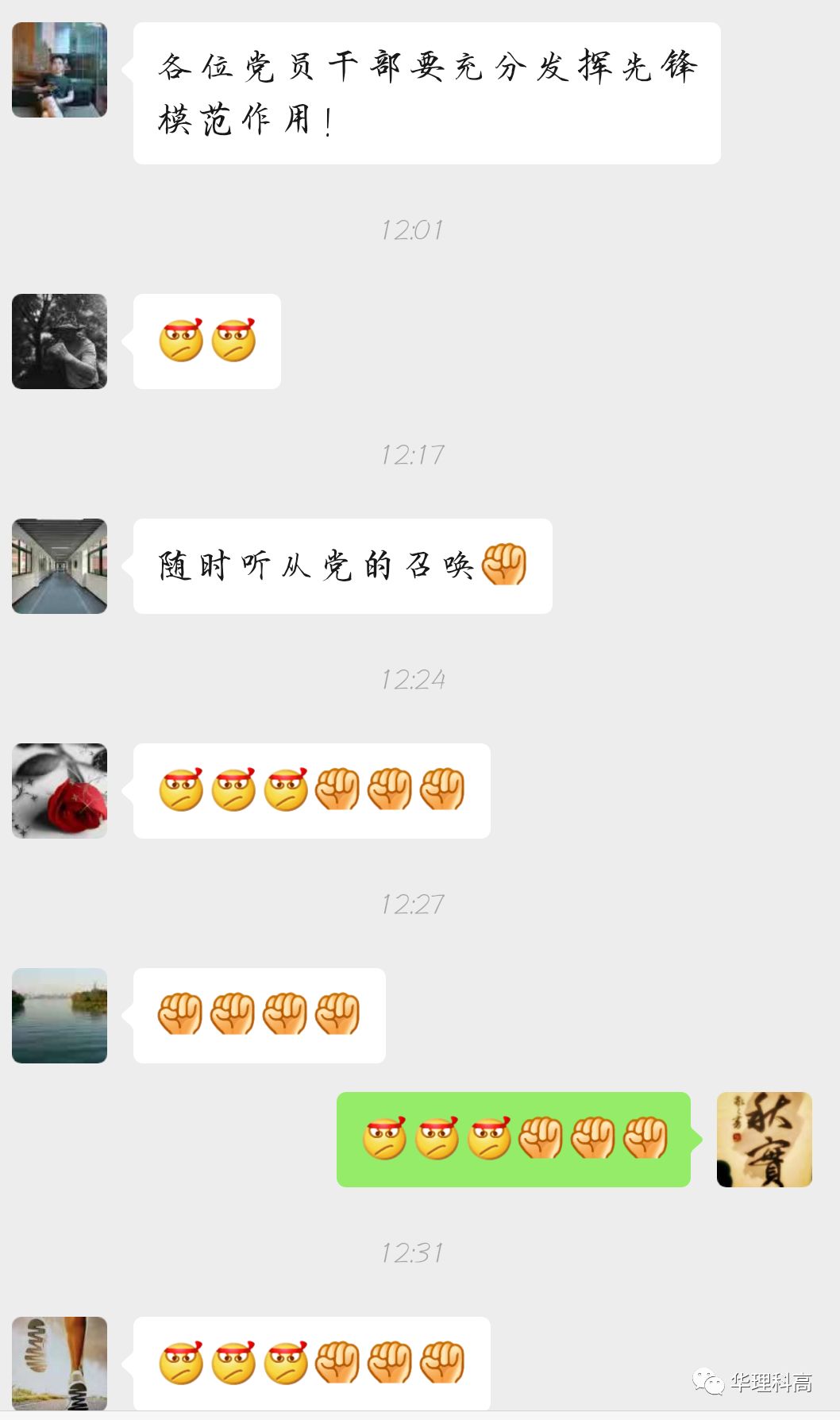Open profile of the black-and-white photo avatar
Image resolution: width=840 pixels, height=1420 pixels.
pos(60,341)
